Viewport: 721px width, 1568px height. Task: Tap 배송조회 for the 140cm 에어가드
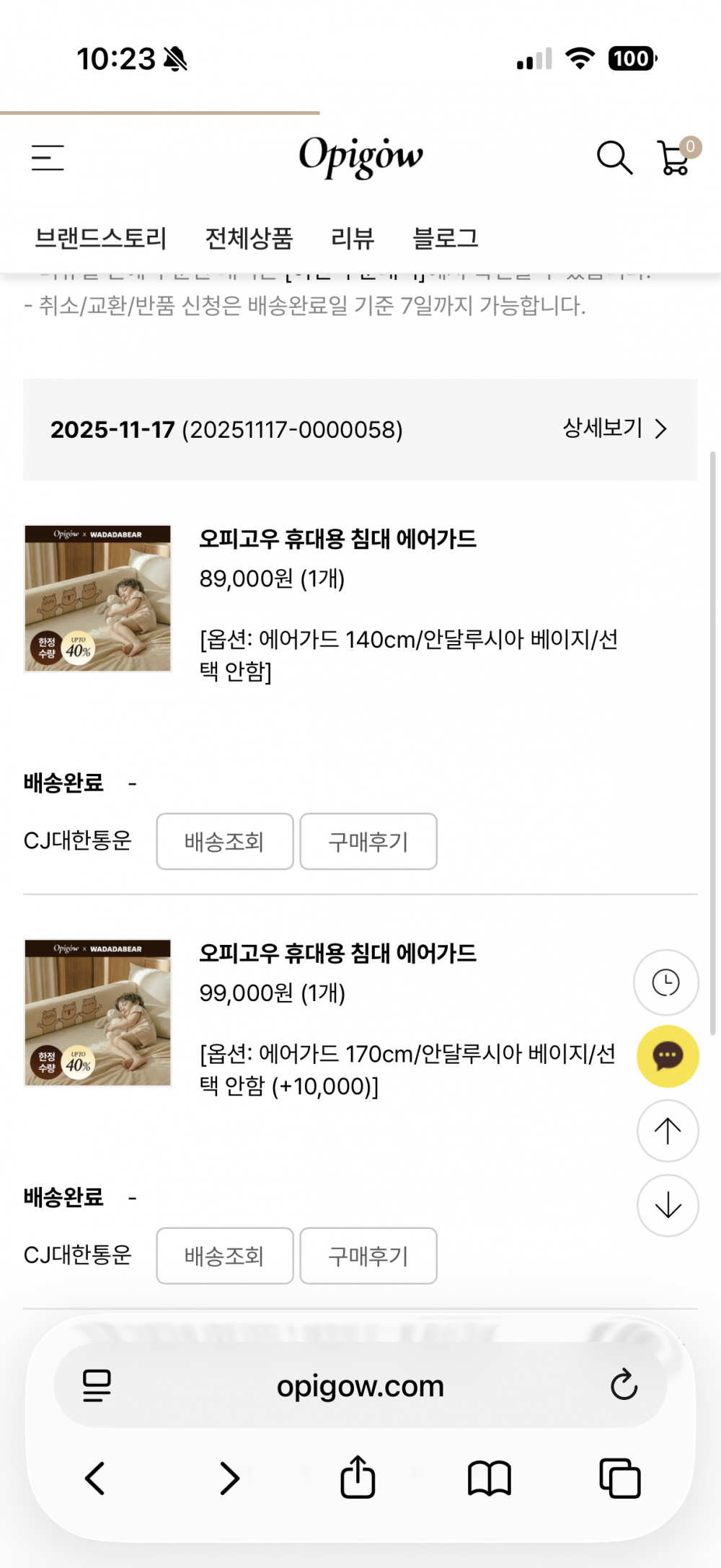224,841
